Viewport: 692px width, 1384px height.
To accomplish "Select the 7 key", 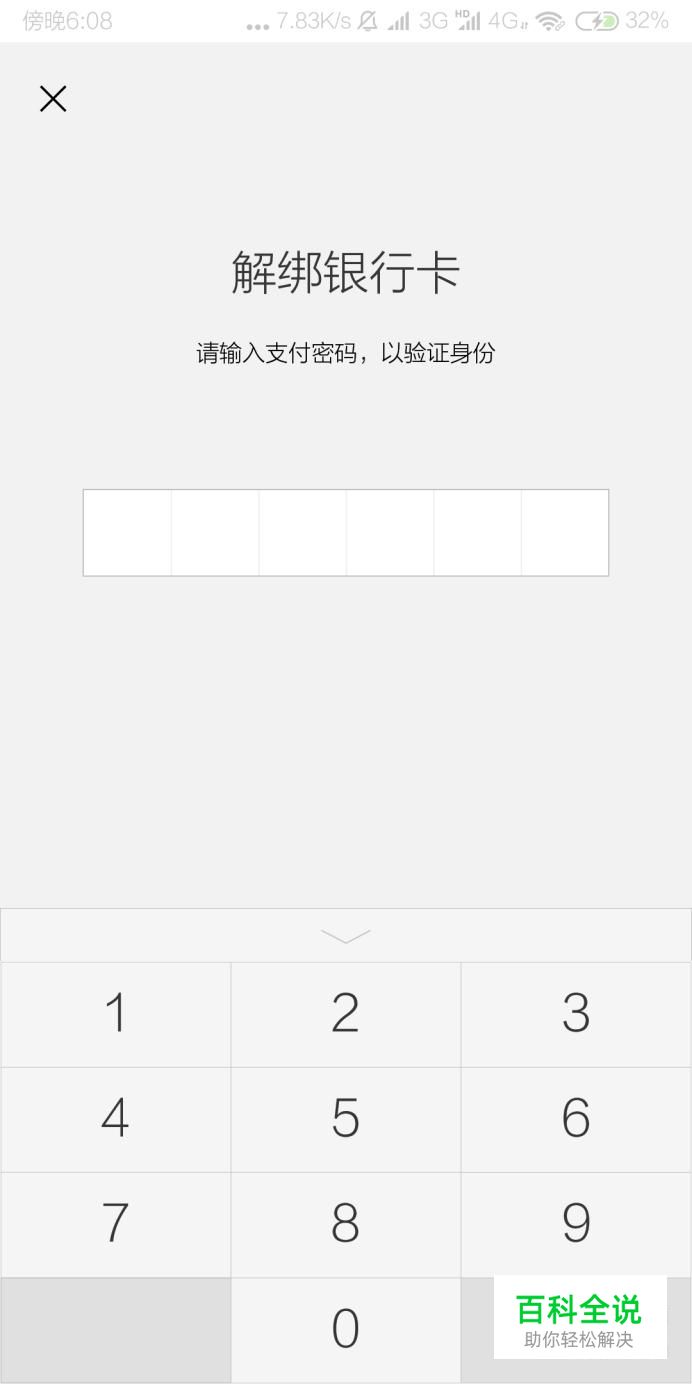I will 116,1224.
